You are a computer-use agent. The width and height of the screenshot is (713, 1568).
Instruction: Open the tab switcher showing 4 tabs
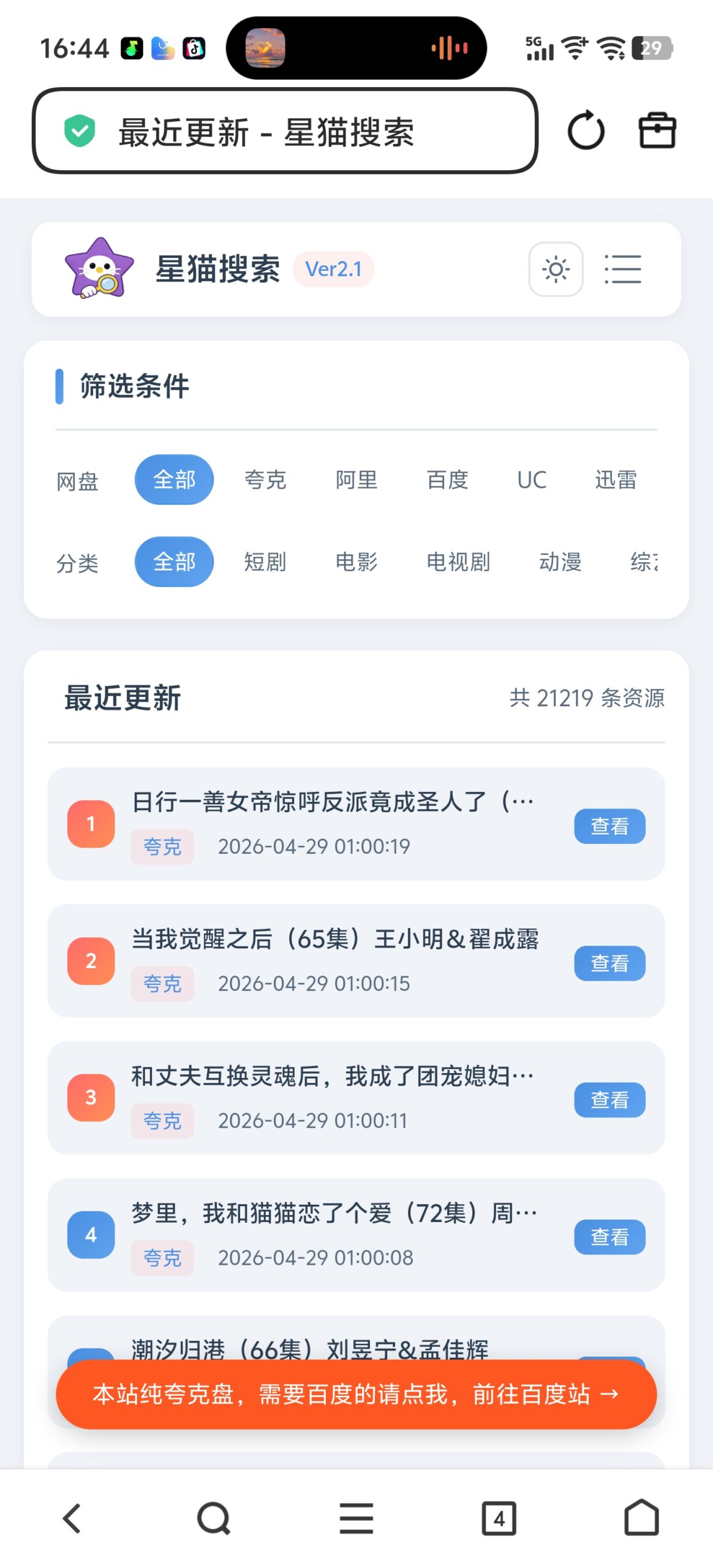(499, 1518)
